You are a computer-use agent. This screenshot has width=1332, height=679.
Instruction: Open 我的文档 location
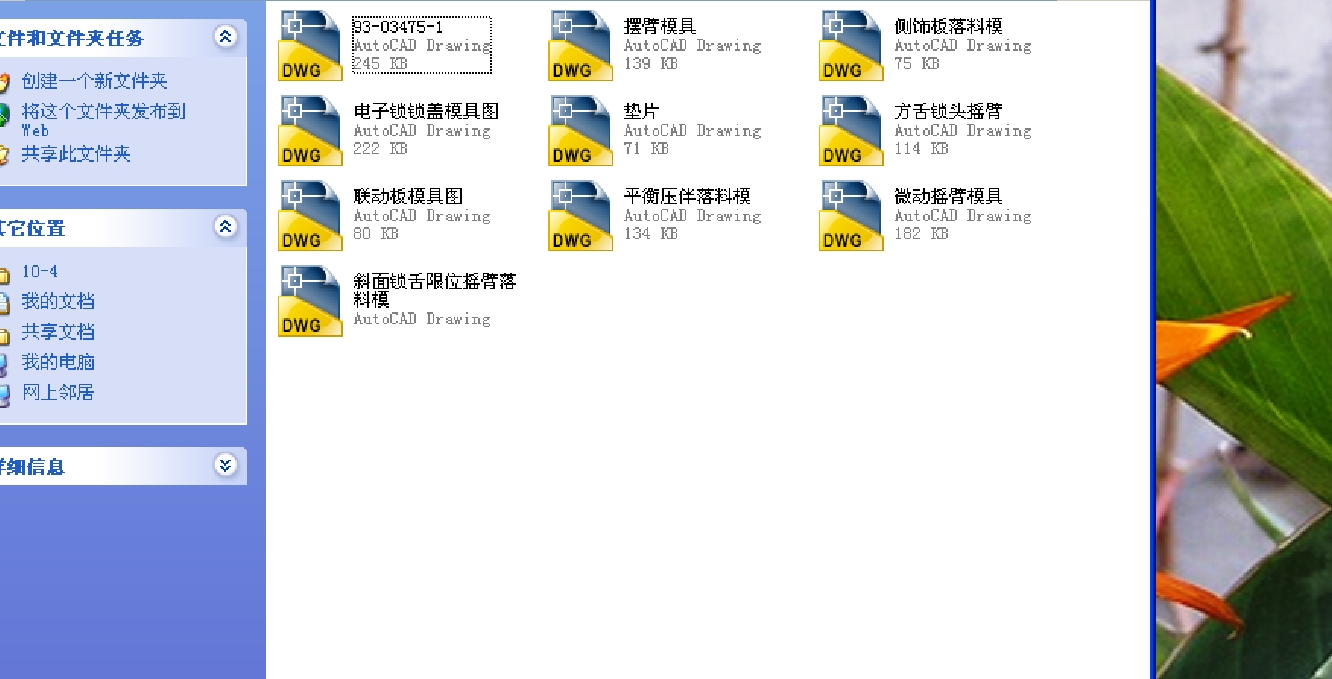coord(58,301)
